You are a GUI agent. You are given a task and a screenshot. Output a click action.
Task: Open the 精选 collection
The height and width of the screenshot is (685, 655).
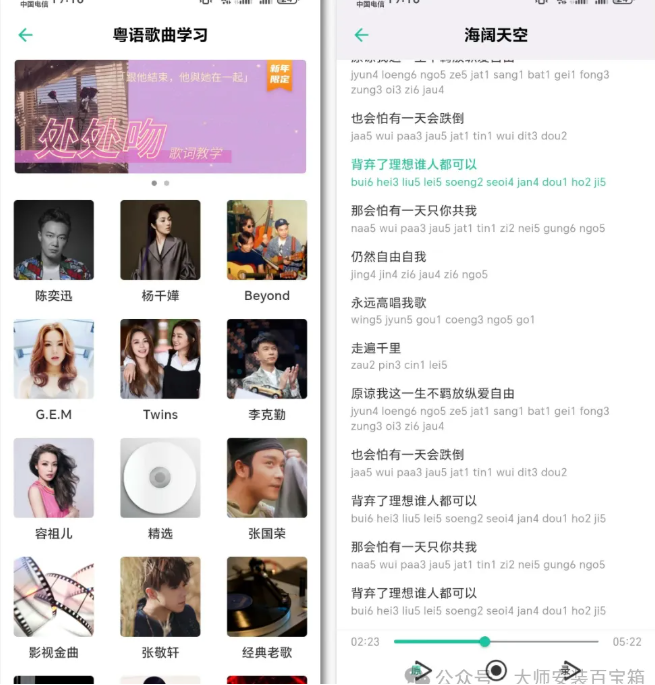point(160,478)
